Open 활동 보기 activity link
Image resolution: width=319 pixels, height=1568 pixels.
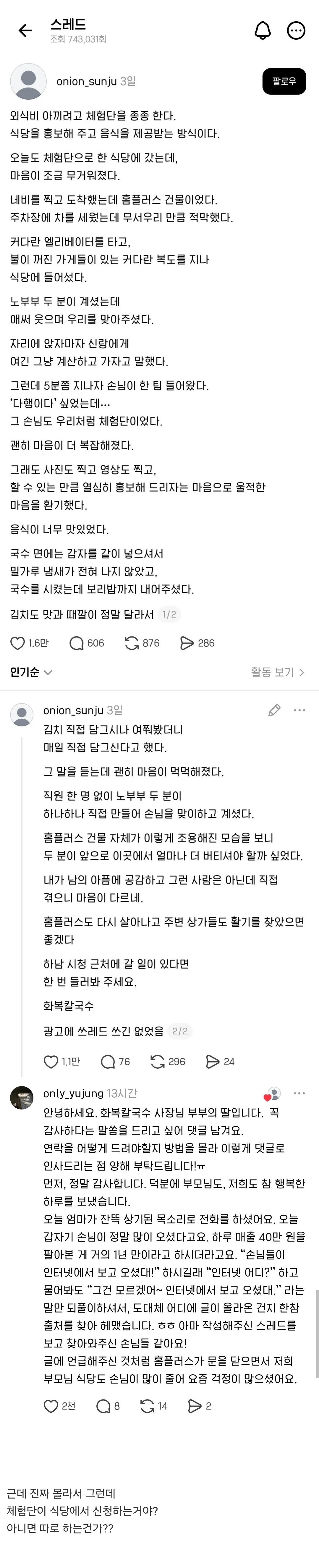click(277, 672)
